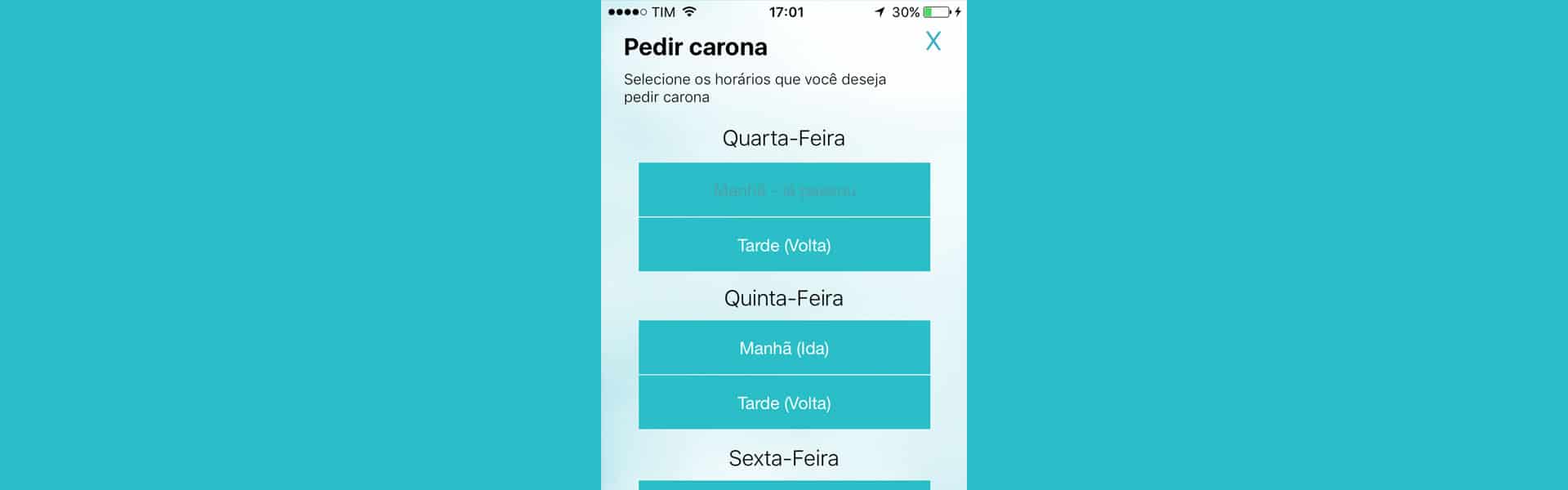Viewport: 1568px width, 490px height.
Task: Choose Tarde (Volta) under Quinta-Feira
Action: (x=784, y=403)
